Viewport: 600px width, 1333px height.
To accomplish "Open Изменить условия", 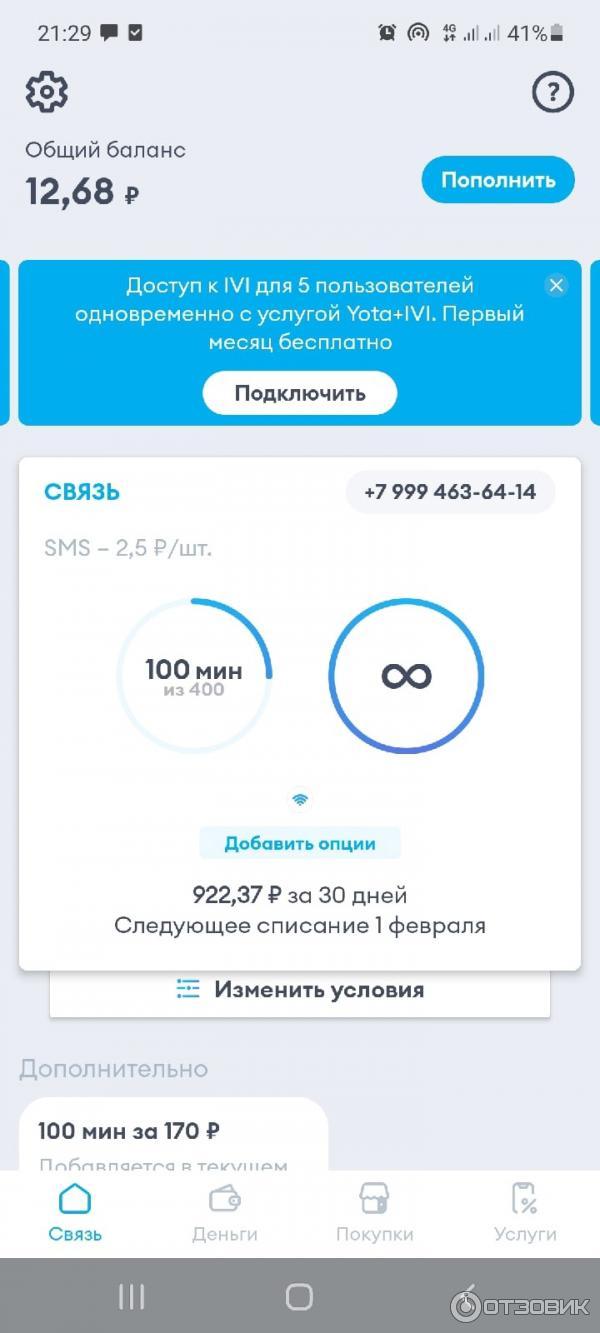I will tap(300, 990).
